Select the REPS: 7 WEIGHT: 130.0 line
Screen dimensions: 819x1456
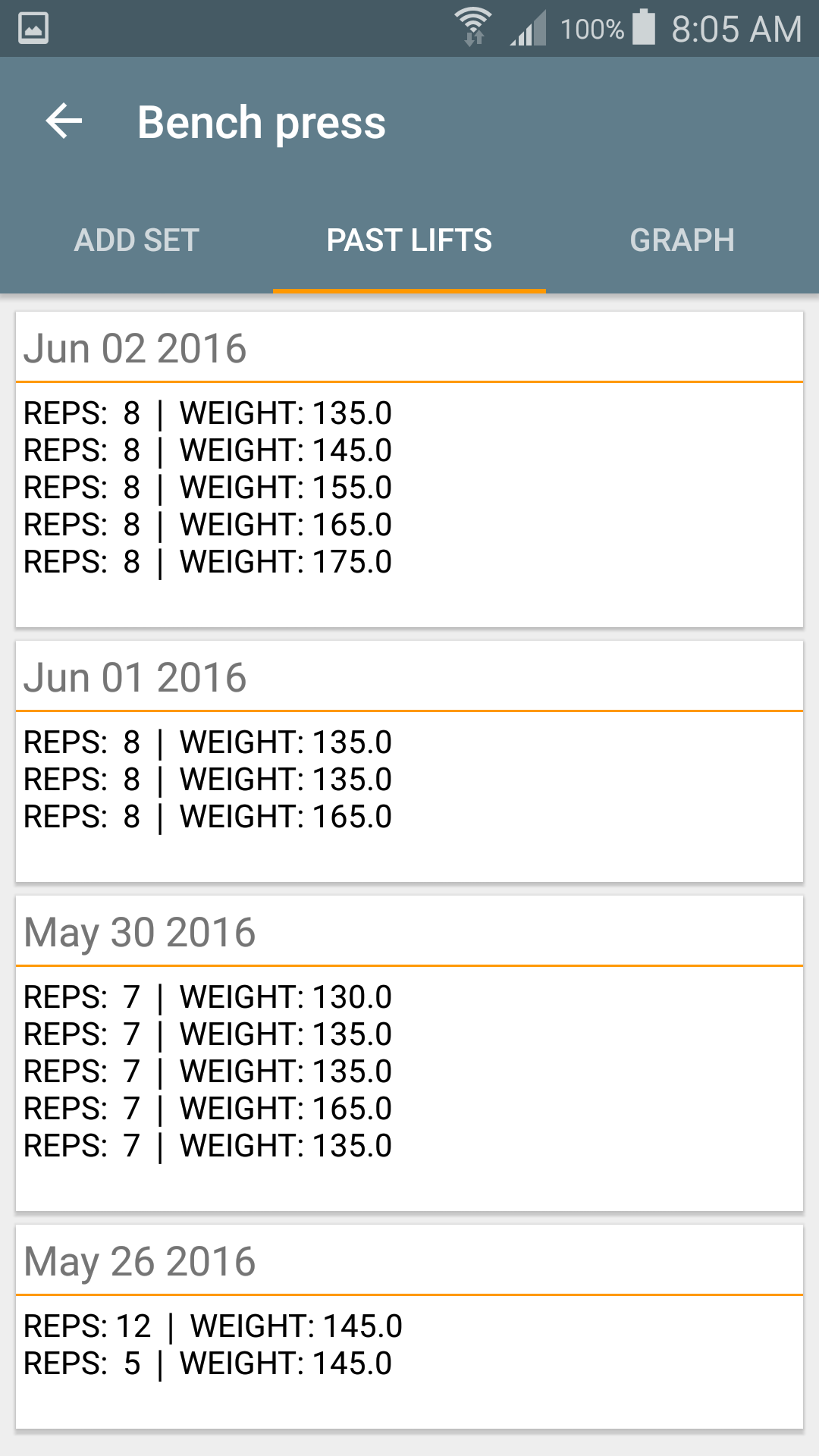click(208, 996)
